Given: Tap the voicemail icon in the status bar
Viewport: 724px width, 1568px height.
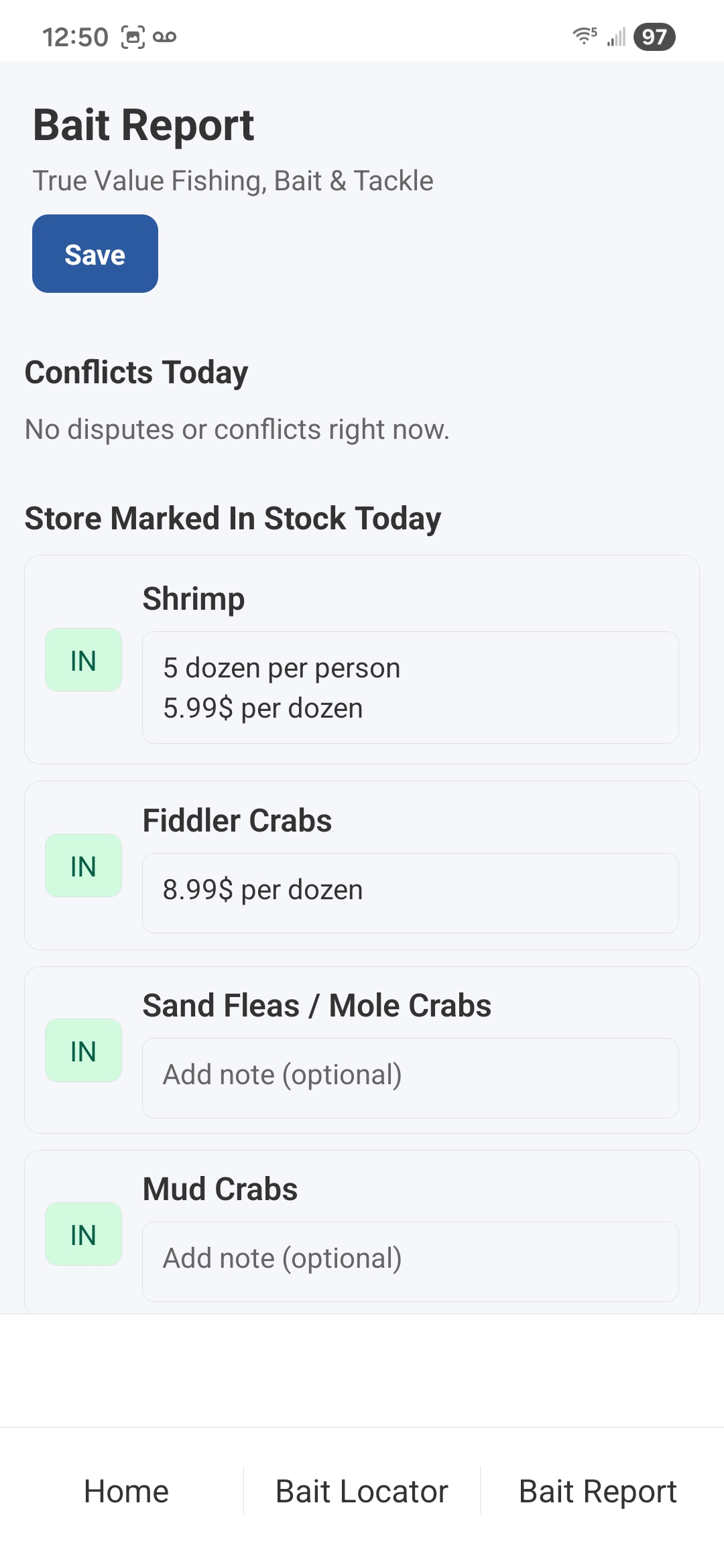Looking at the screenshot, I should pos(164,37).
